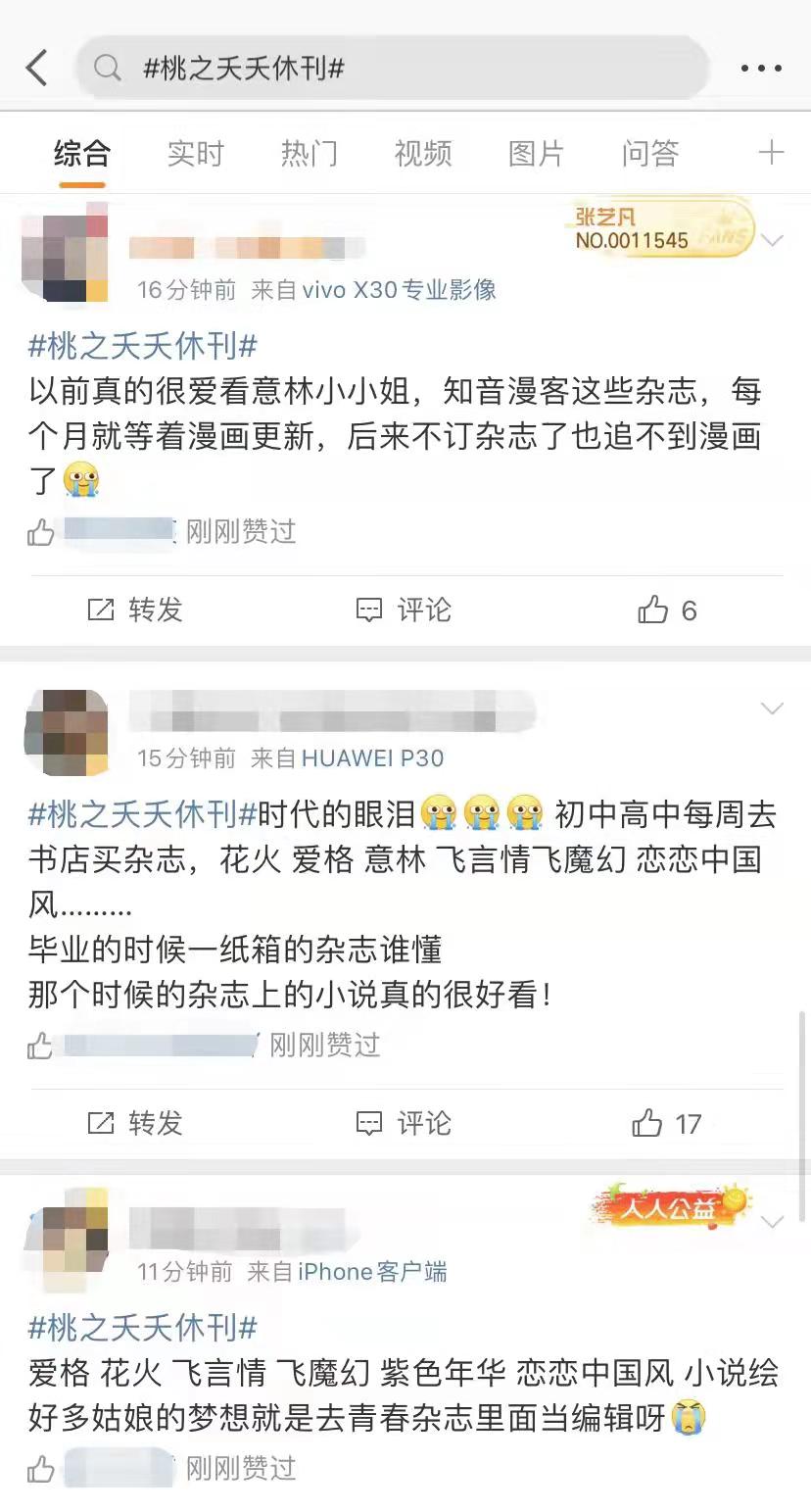Go back using the back arrow

[37, 69]
